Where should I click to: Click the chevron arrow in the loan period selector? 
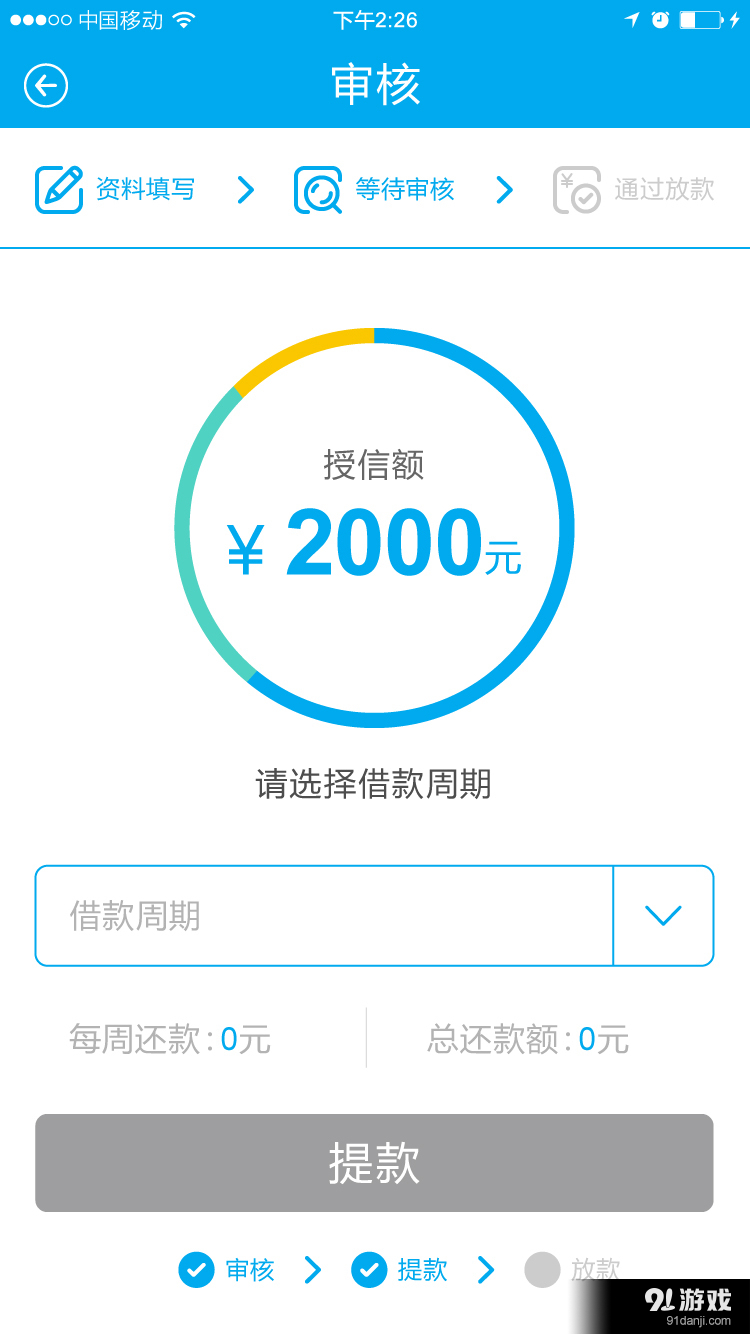pos(663,915)
